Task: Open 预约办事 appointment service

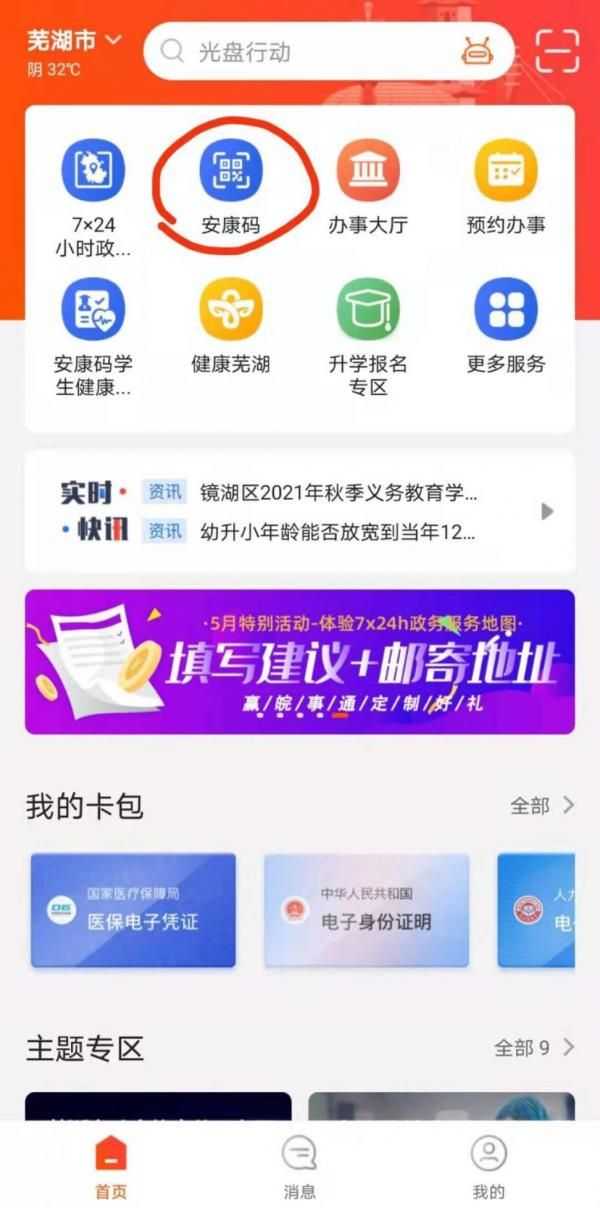Action: pos(506,187)
